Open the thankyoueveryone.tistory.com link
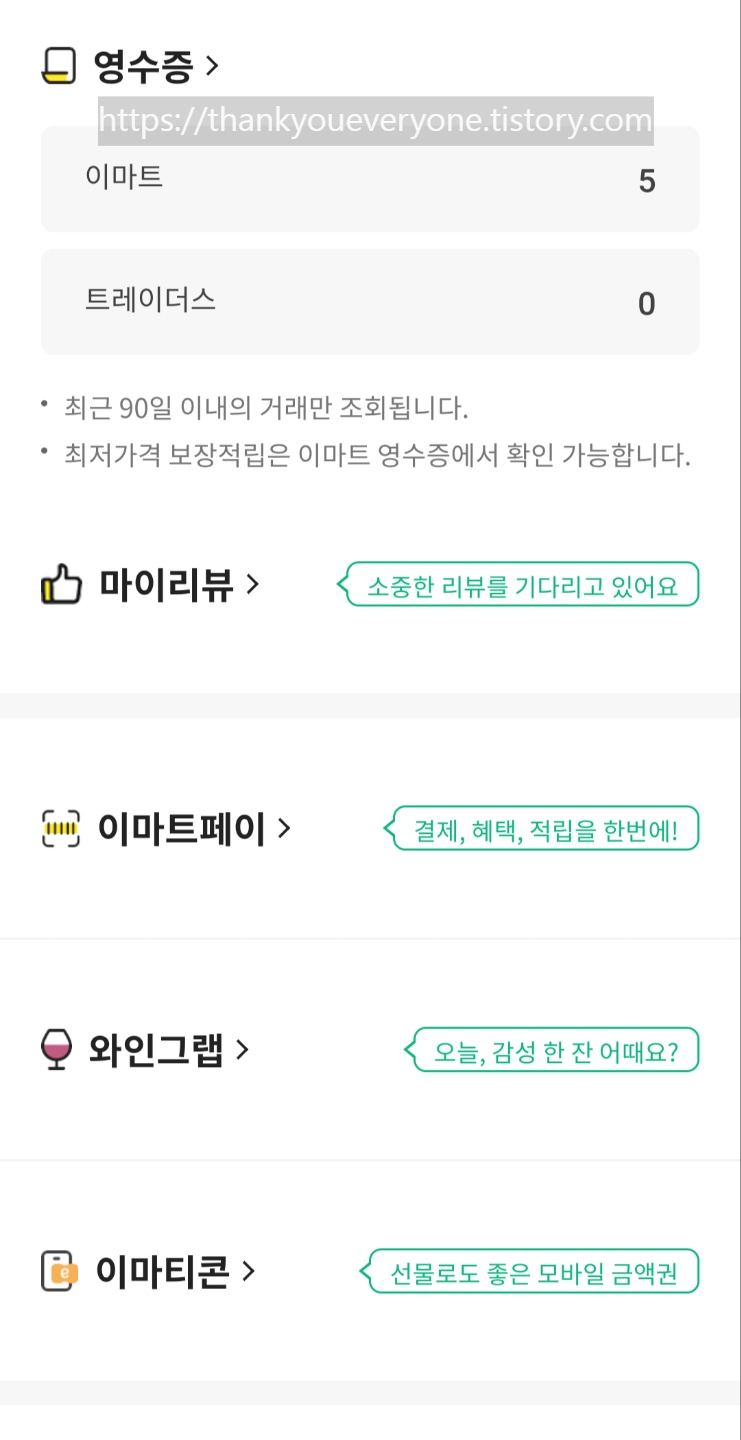This screenshot has width=741, height=1440. pyautogui.click(x=374, y=120)
